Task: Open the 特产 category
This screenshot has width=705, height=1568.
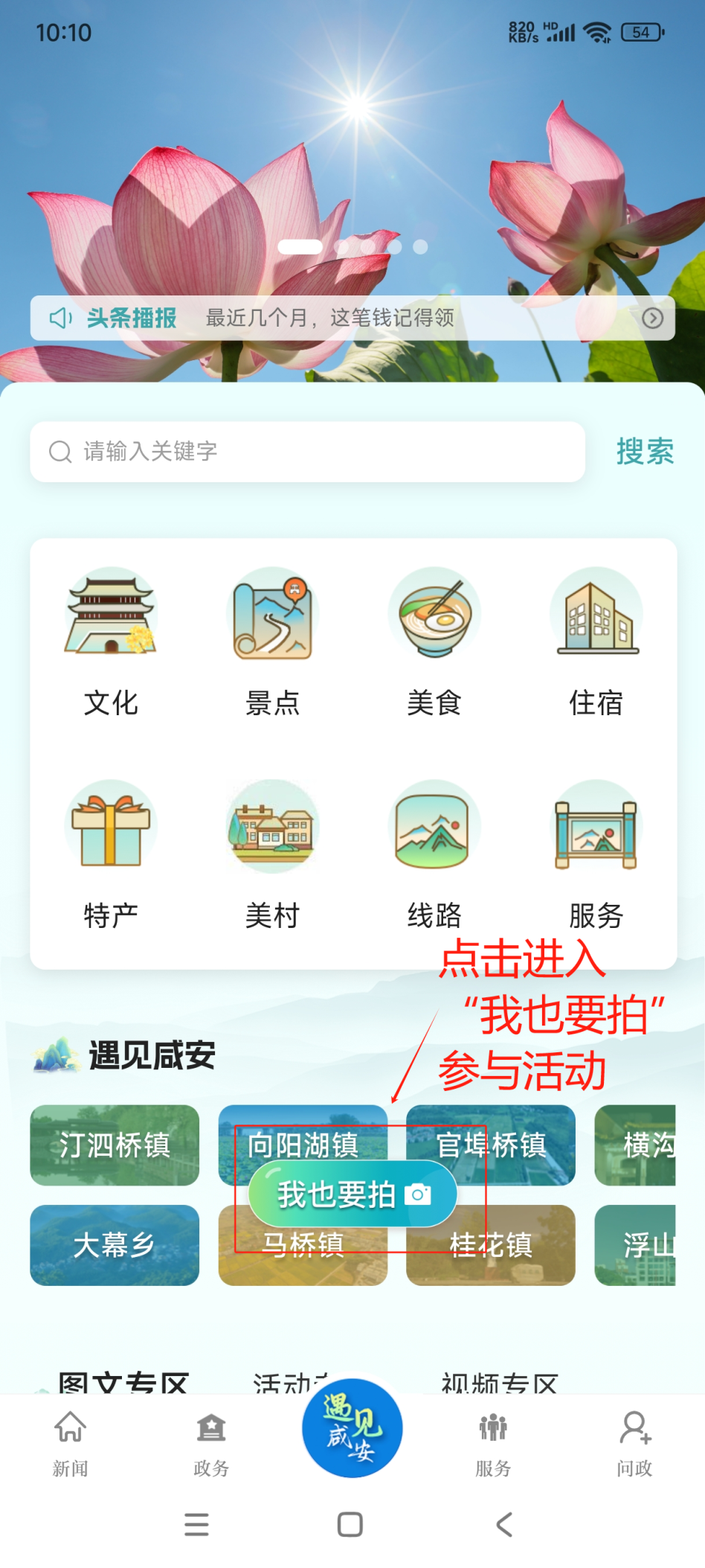Action: click(111, 854)
